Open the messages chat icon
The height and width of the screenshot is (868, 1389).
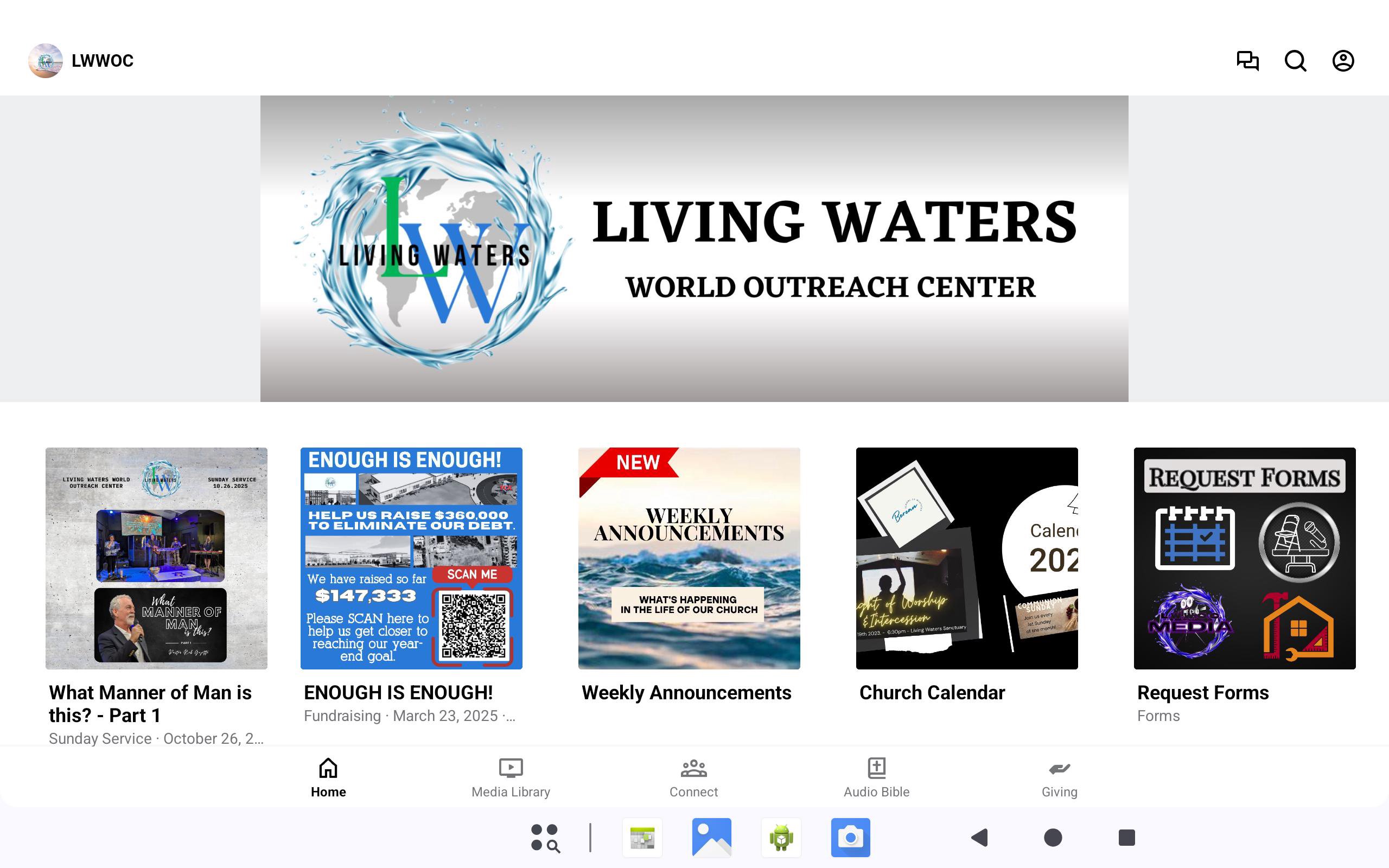click(x=1247, y=61)
